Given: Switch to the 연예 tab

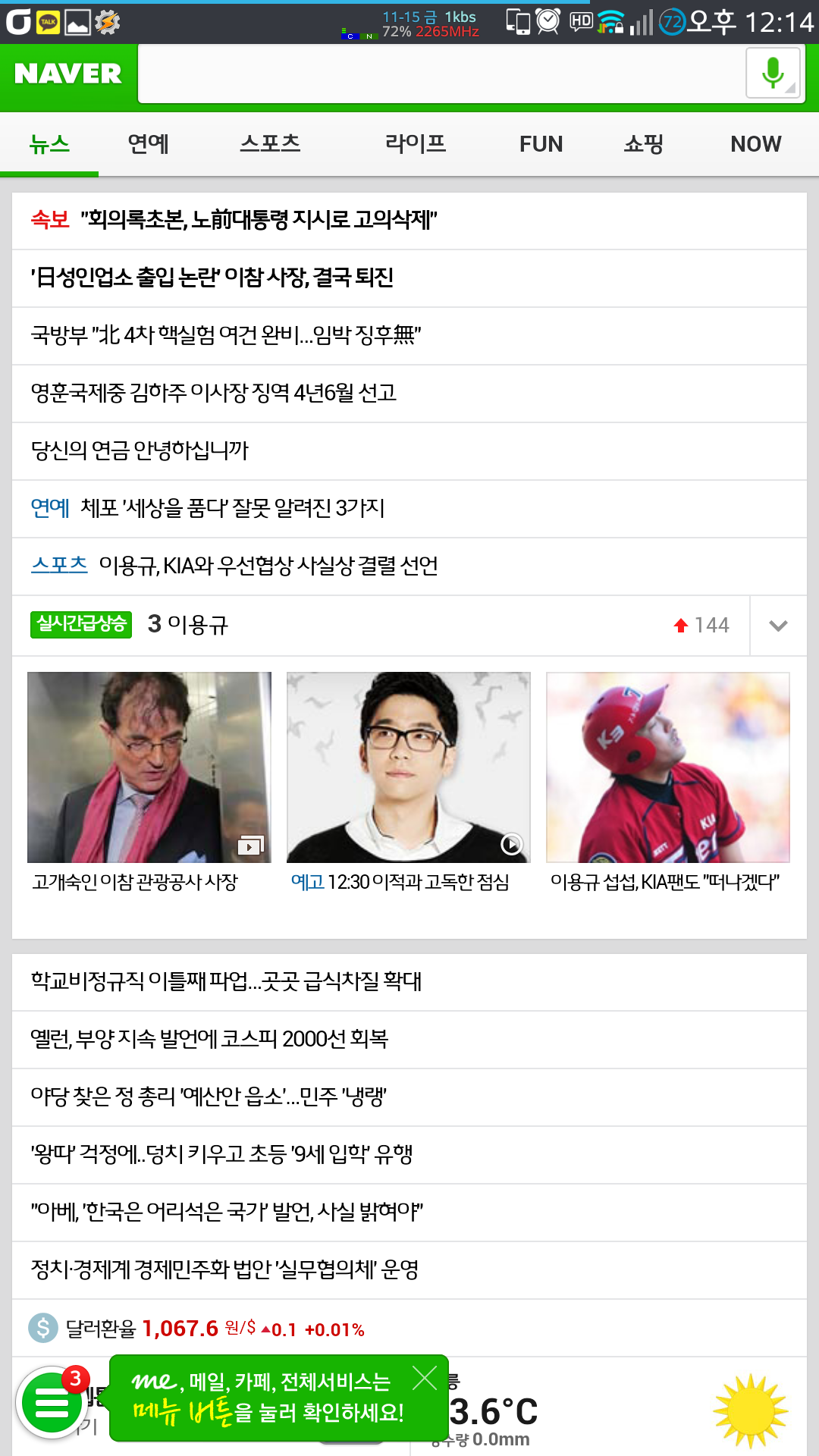Looking at the screenshot, I should pyautogui.click(x=148, y=144).
